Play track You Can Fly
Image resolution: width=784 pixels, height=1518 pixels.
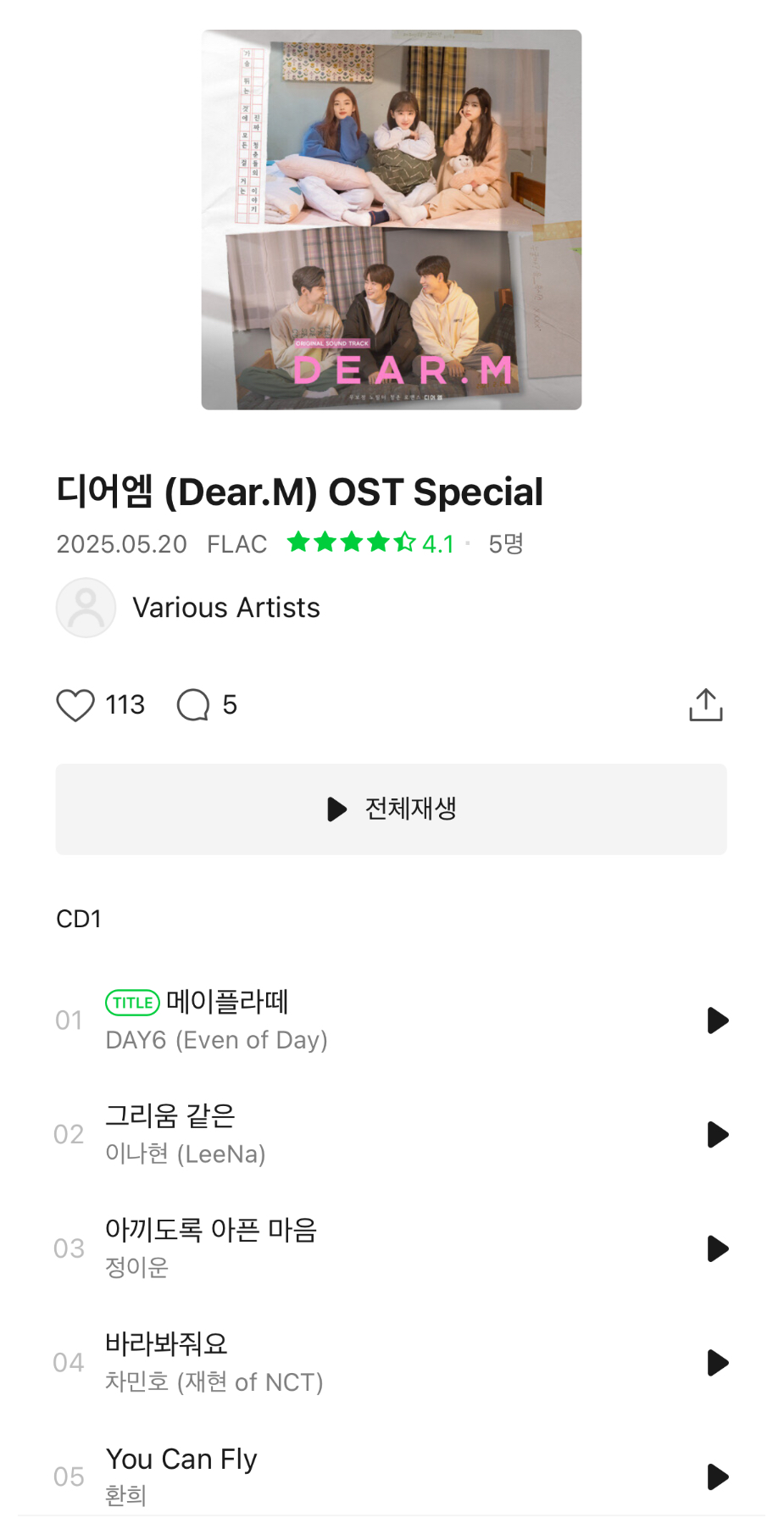(717, 1476)
